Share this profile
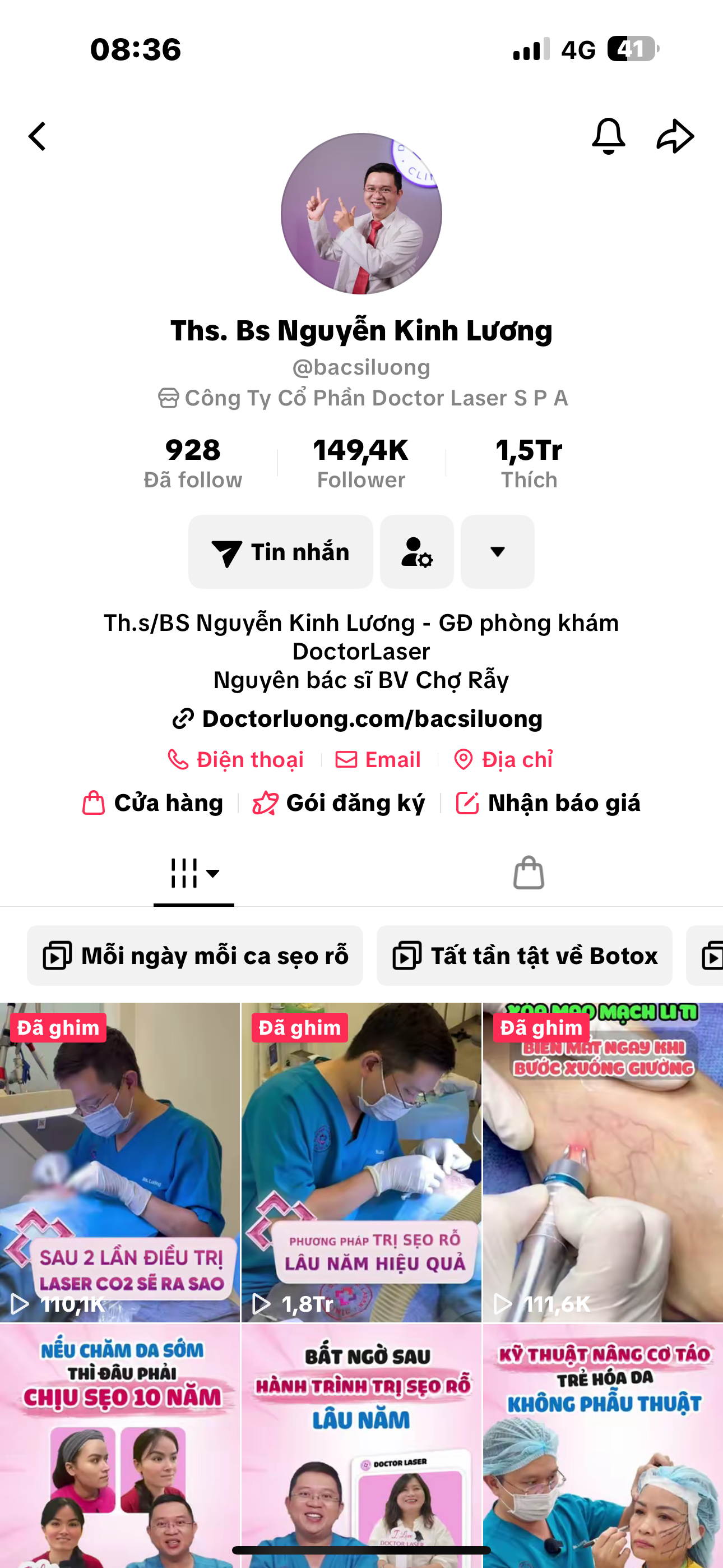The height and width of the screenshot is (1568, 723). tap(675, 136)
